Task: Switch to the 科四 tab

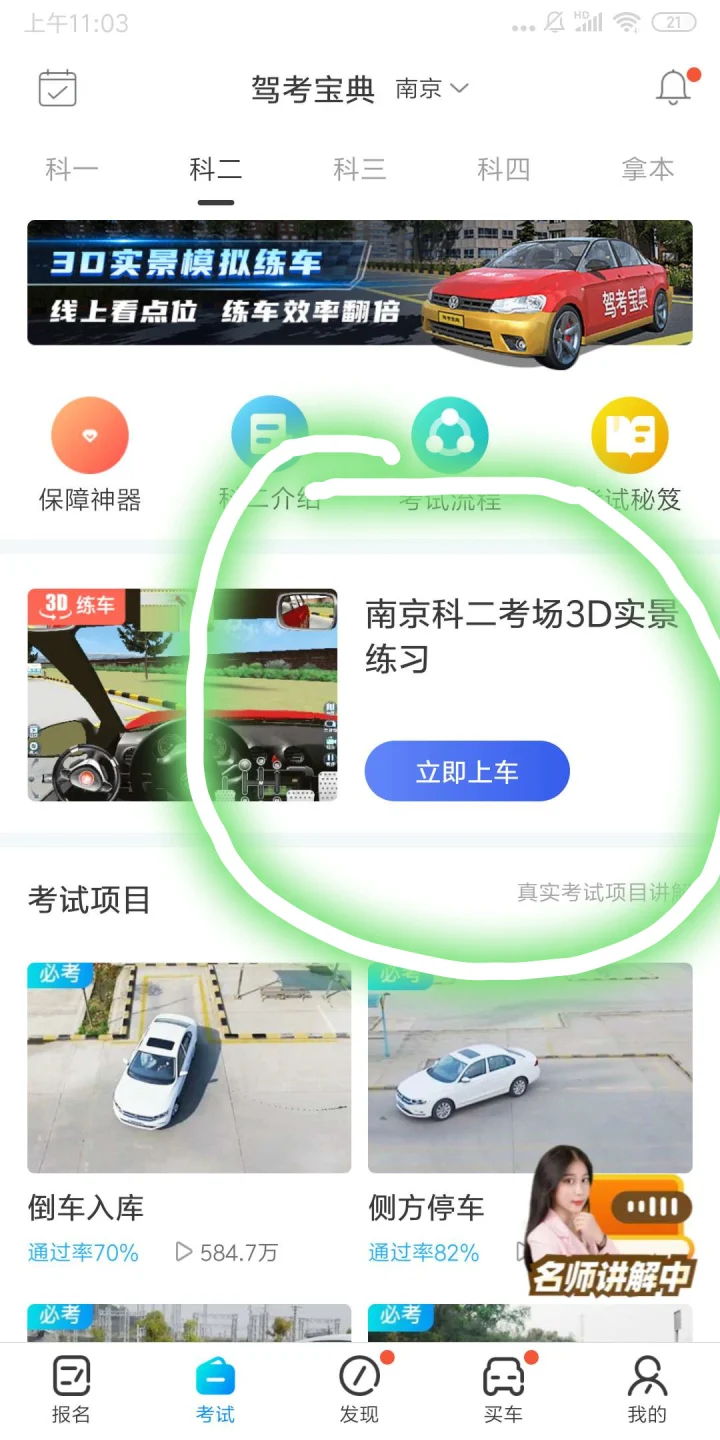Action: 503,169
